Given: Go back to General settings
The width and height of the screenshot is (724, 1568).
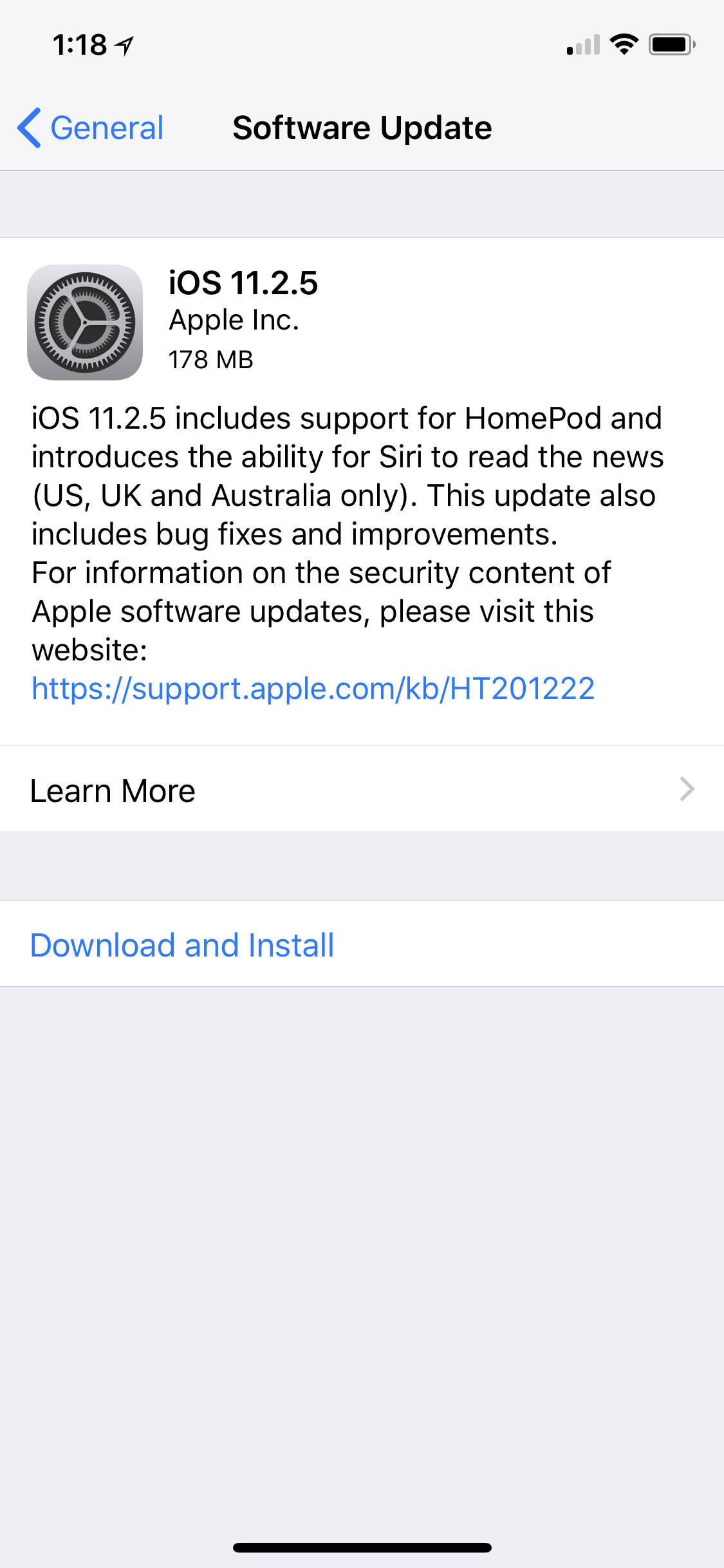Looking at the screenshot, I should coord(91,128).
